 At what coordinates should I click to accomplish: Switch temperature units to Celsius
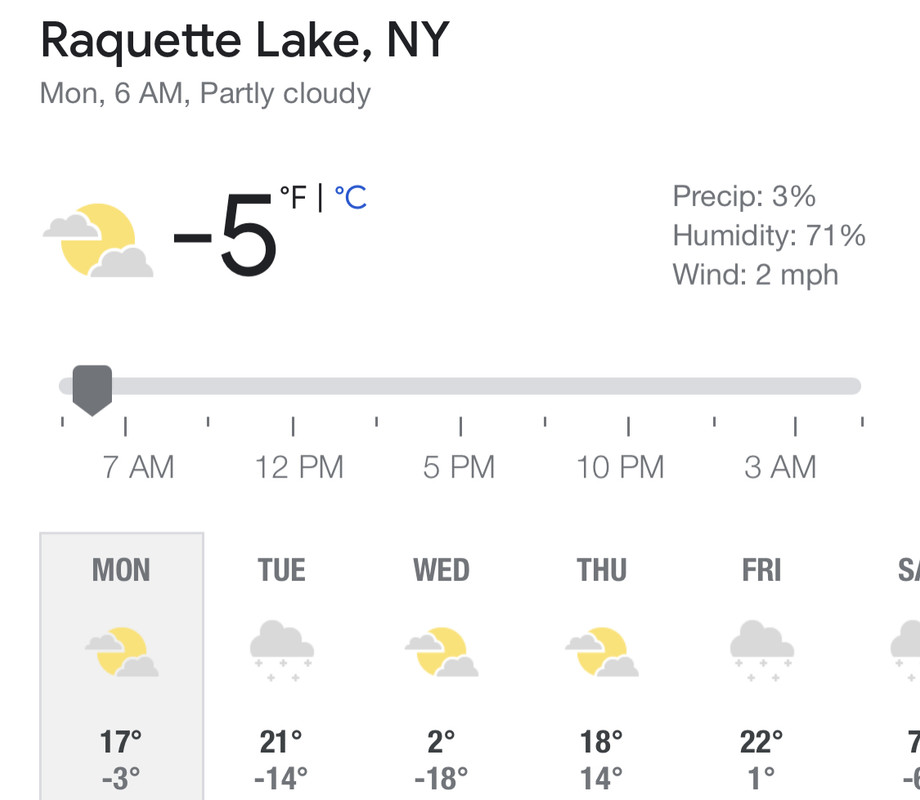(x=350, y=198)
